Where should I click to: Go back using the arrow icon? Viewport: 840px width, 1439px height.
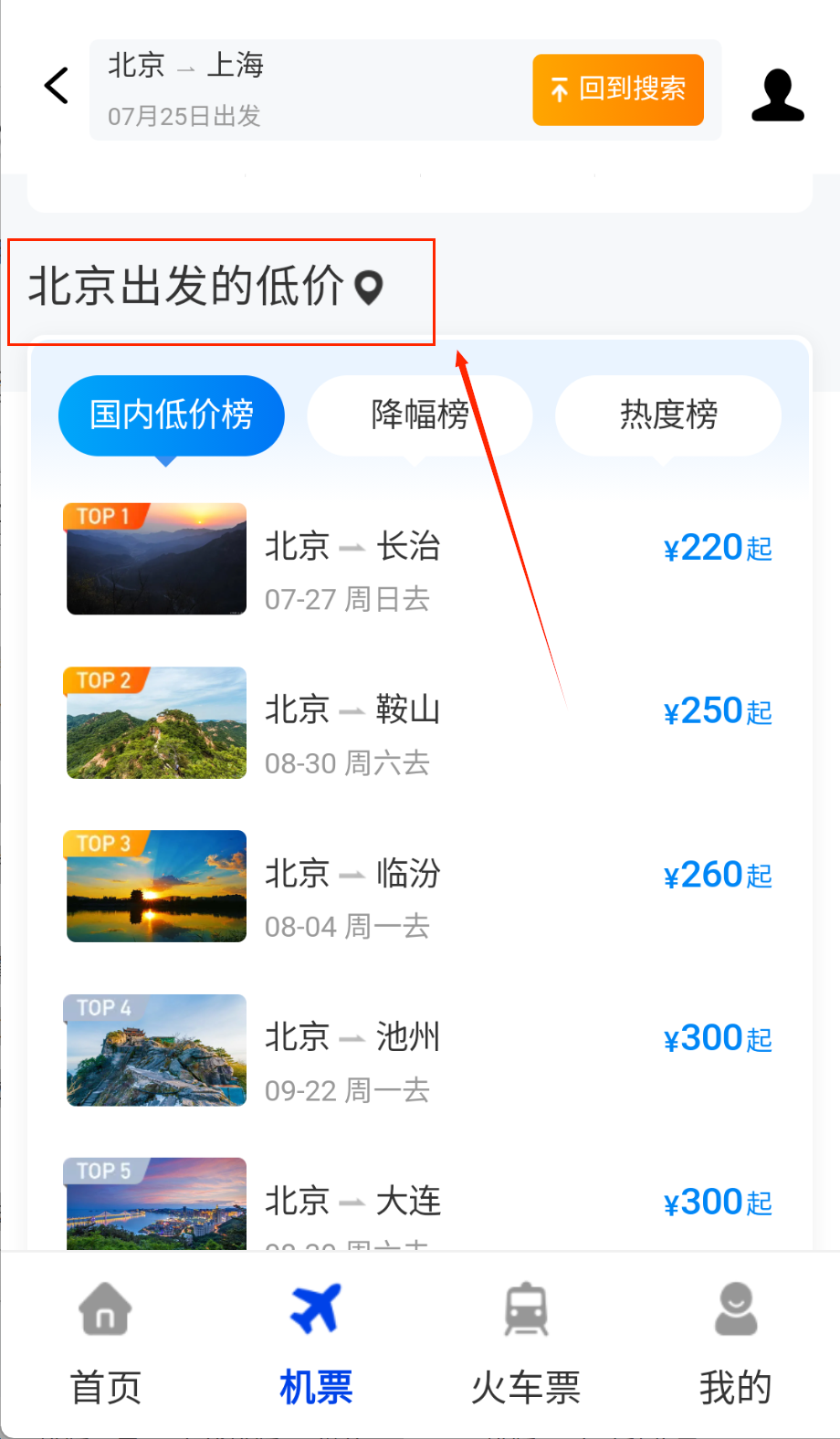57,86
